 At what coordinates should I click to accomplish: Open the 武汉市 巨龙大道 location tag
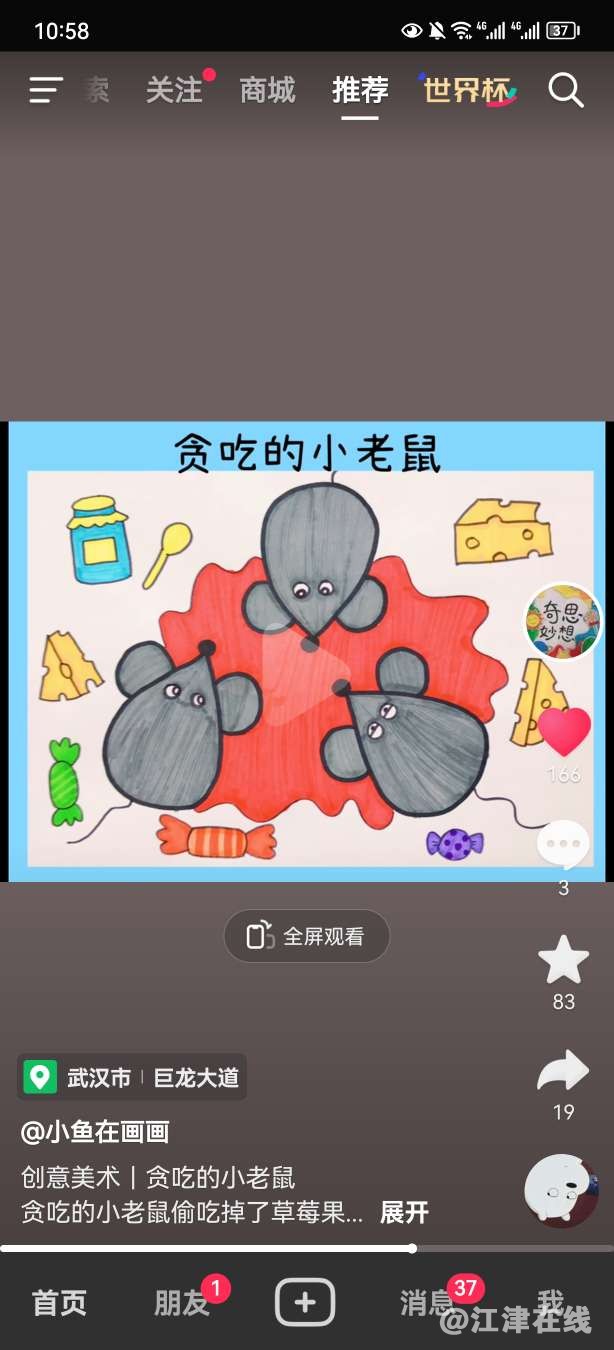point(132,1078)
